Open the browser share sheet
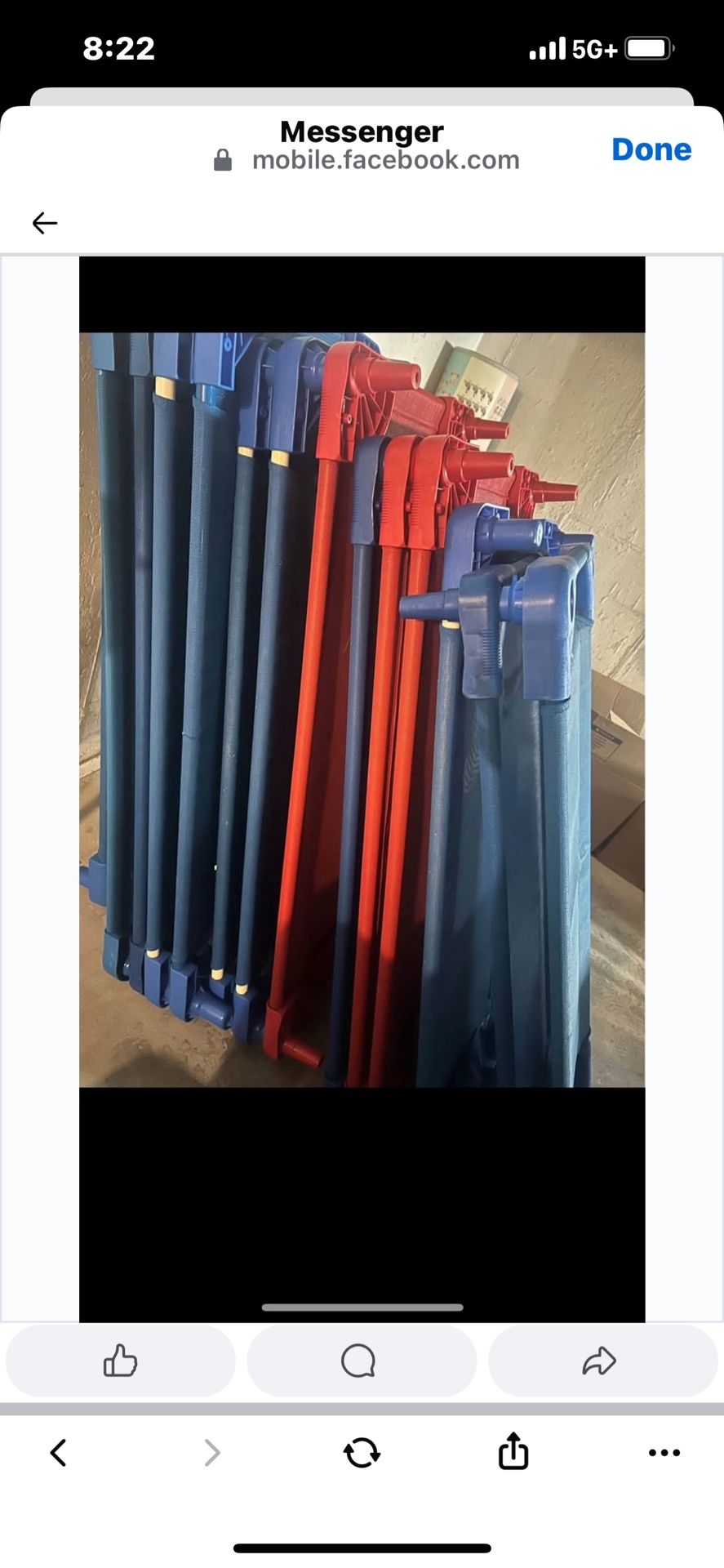The width and height of the screenshot is (724, 1568). pyautogui.click(x=513, y=1450)
